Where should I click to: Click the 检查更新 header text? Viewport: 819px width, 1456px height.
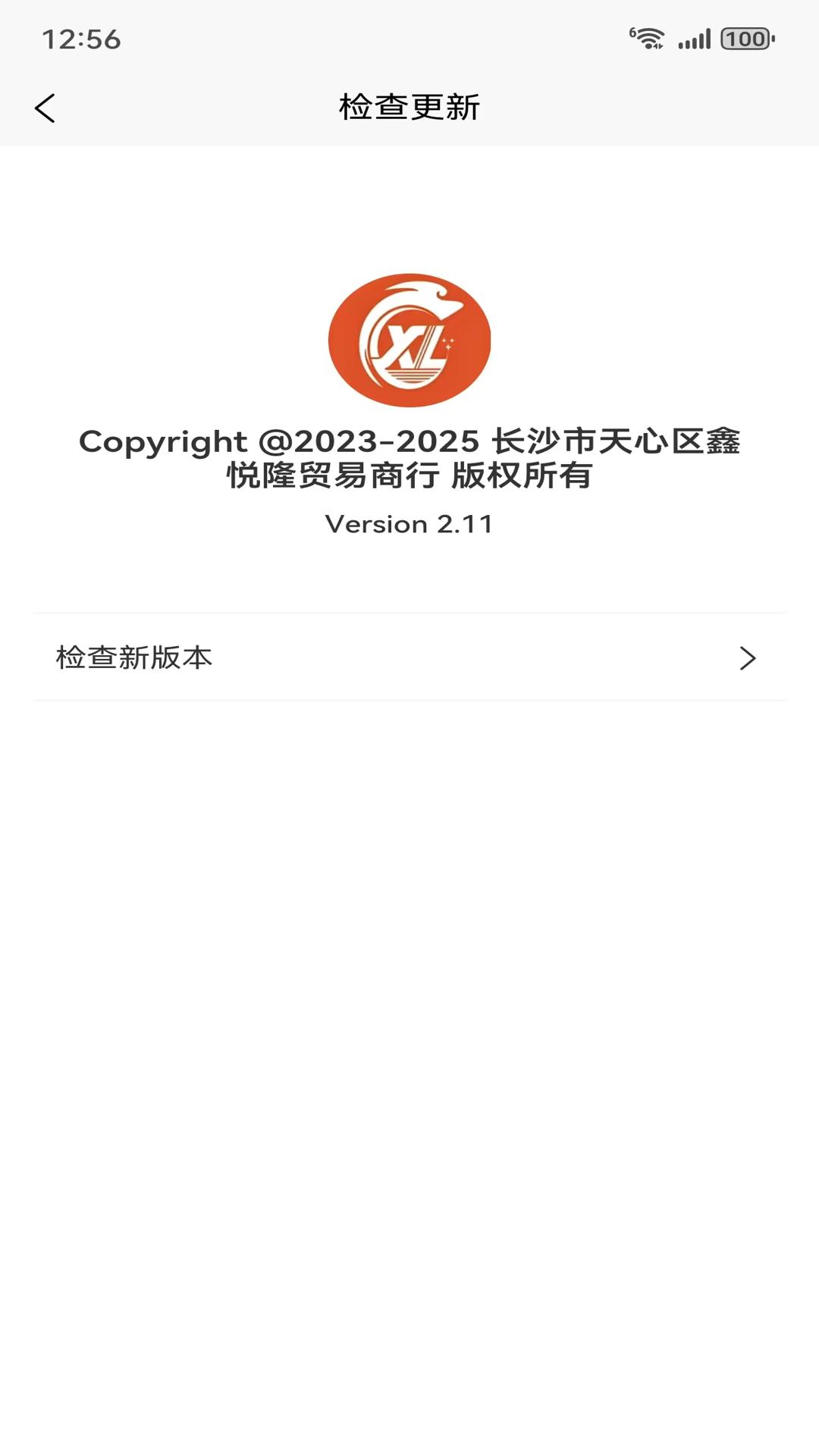(409, 107)
